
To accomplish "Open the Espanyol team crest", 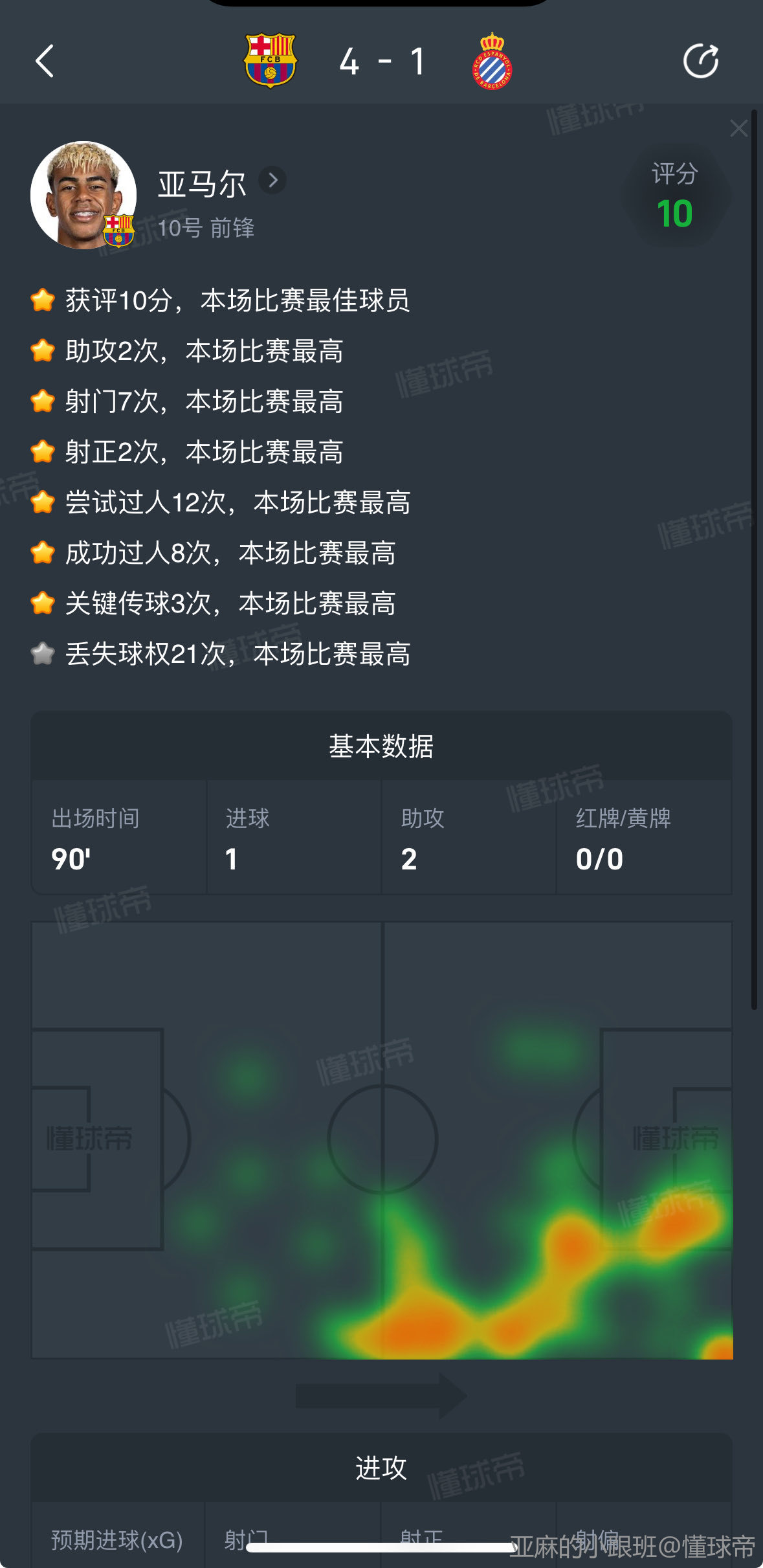I will [x=492, y=62].
